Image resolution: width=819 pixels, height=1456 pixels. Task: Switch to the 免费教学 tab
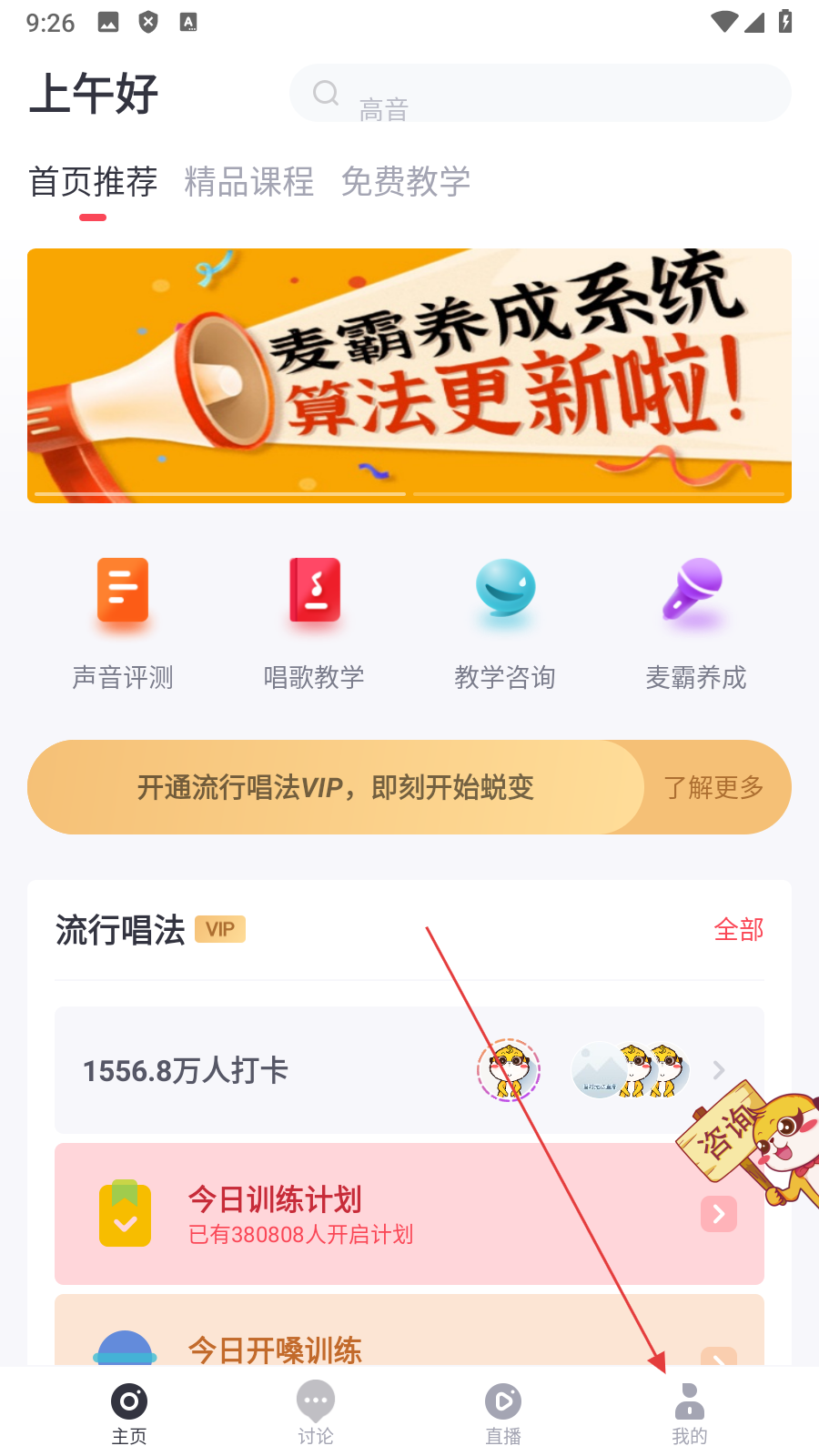pyautogui.click(x=405, y=182)
